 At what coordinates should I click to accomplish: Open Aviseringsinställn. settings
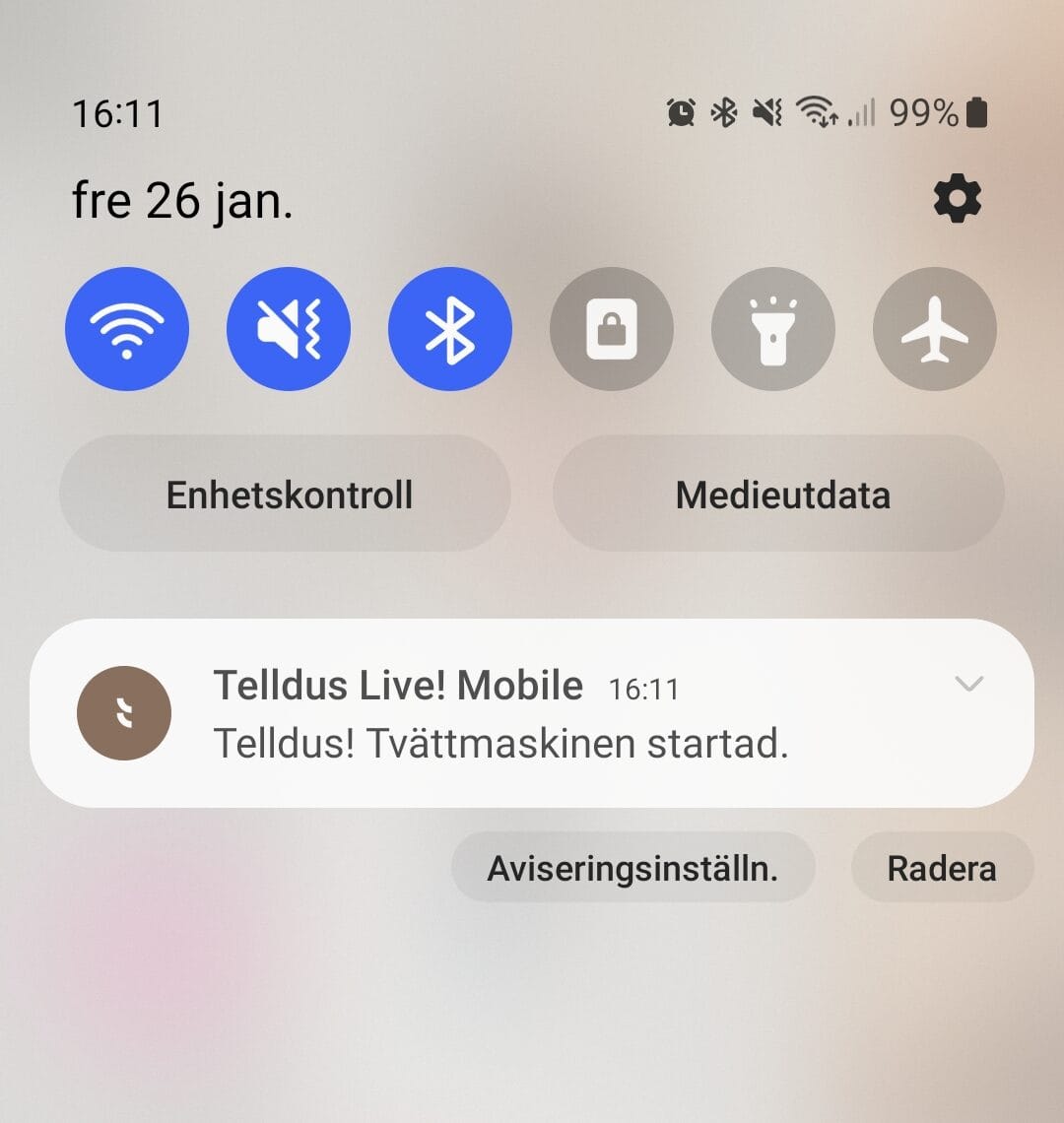click(632, 868)
